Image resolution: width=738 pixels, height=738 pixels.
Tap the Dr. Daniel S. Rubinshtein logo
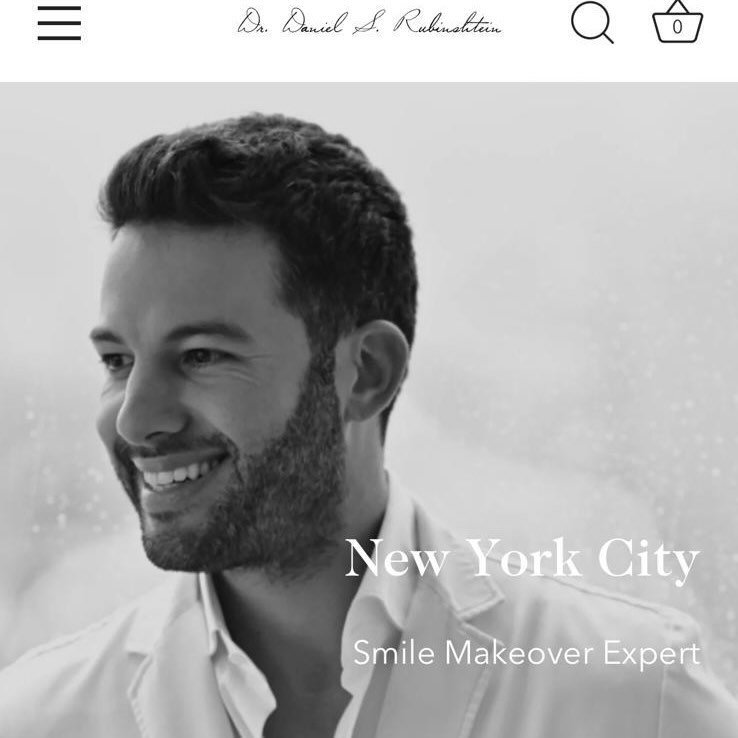pyautogui.click(x=369, y=23)
